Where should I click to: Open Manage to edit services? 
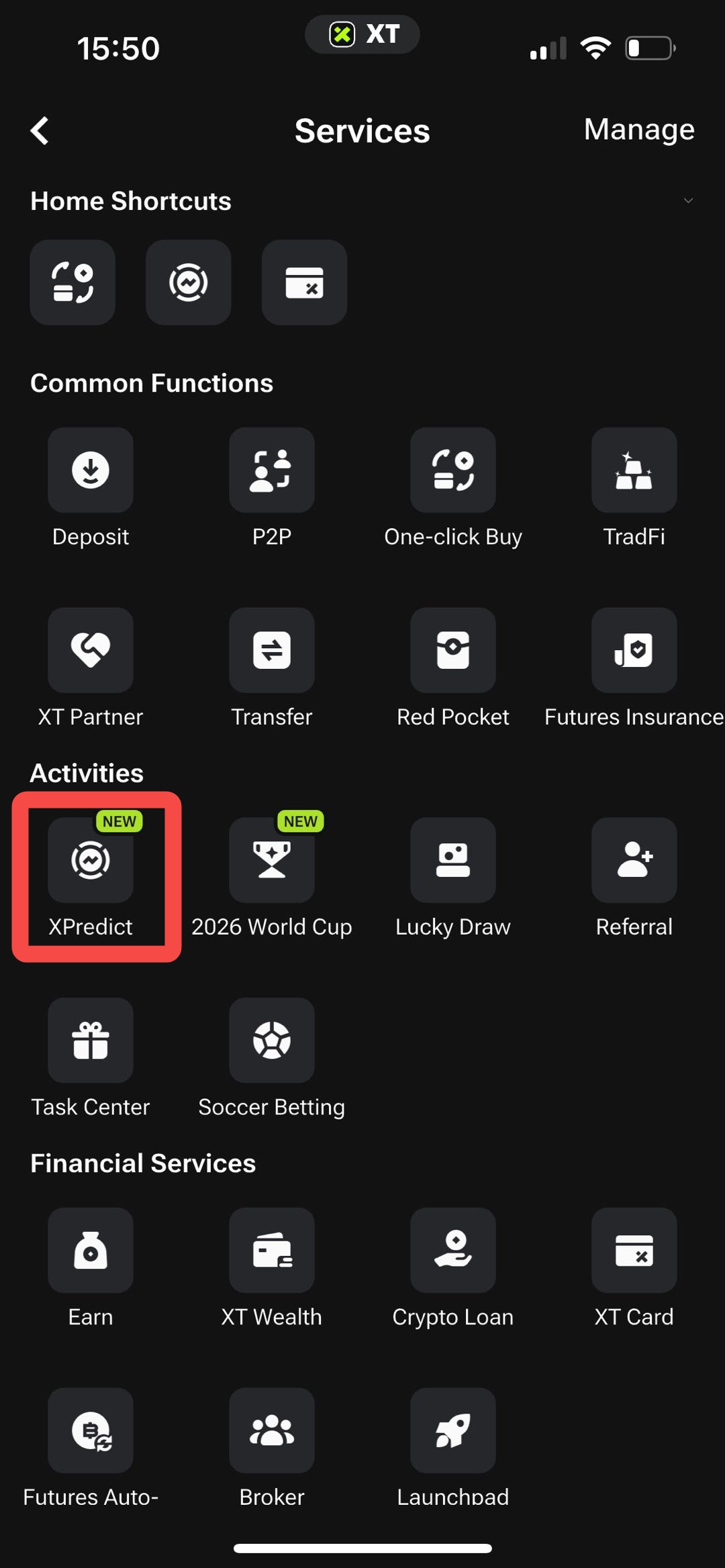(639, 129)
